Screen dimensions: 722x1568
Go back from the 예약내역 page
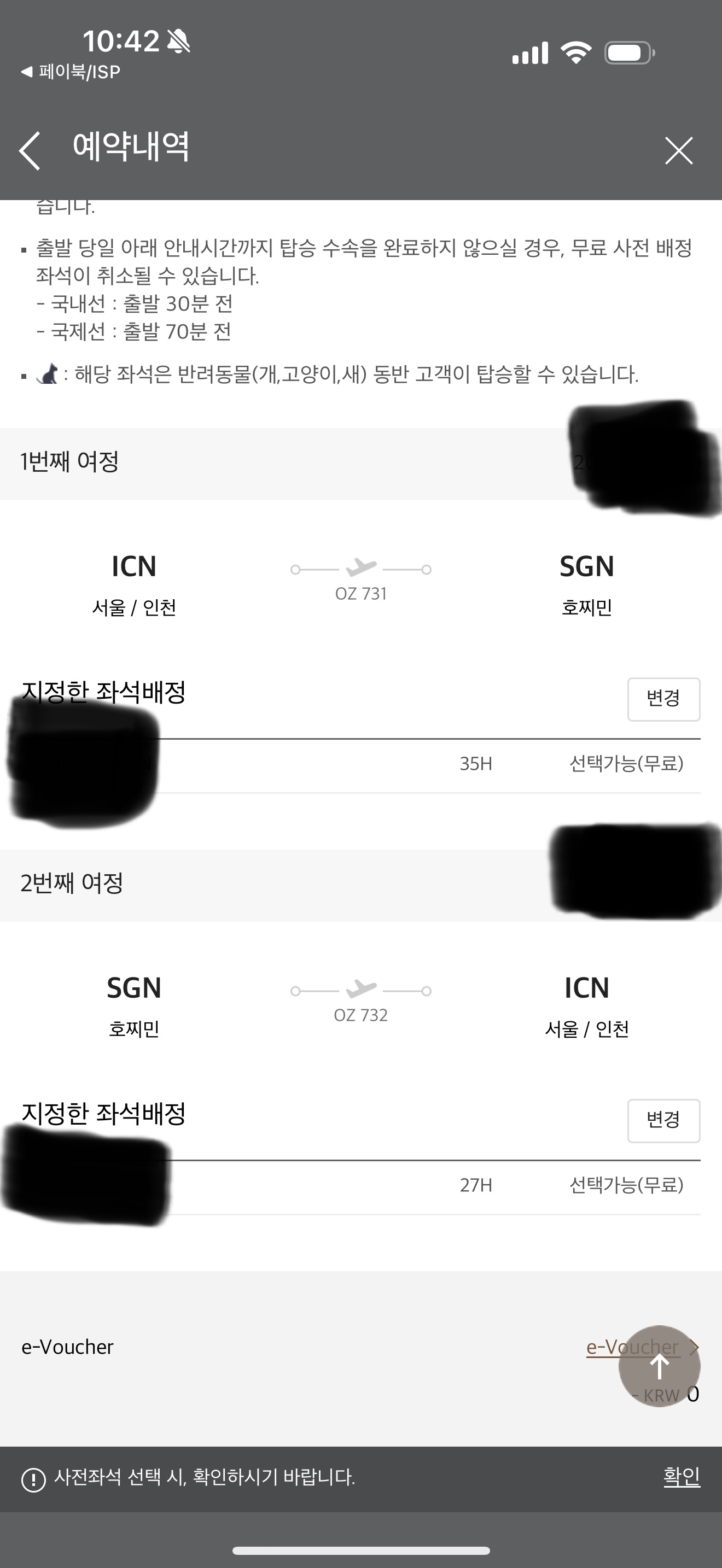(30, 150)
